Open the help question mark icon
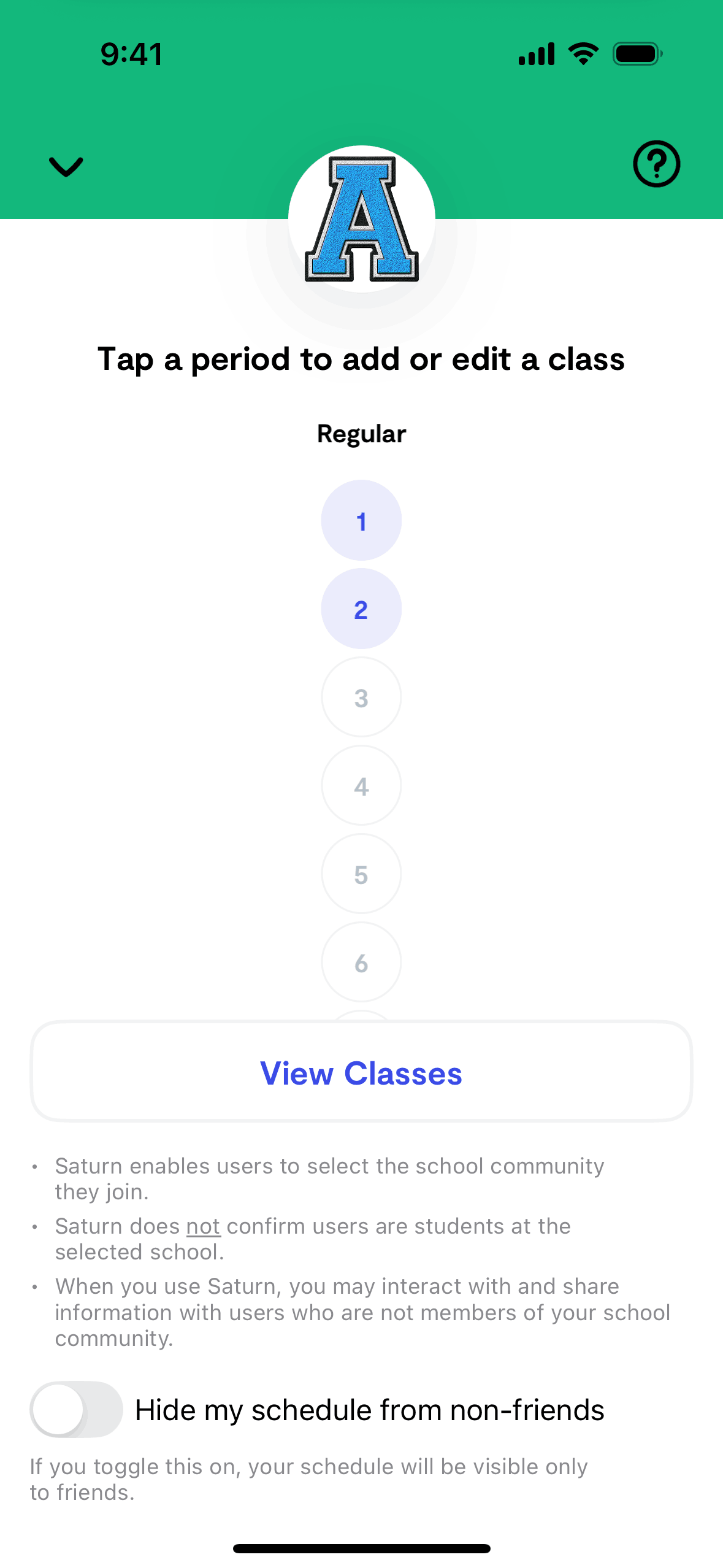Image resolution: width=723 pixels, height=1568 pixels. pos(656,164)
